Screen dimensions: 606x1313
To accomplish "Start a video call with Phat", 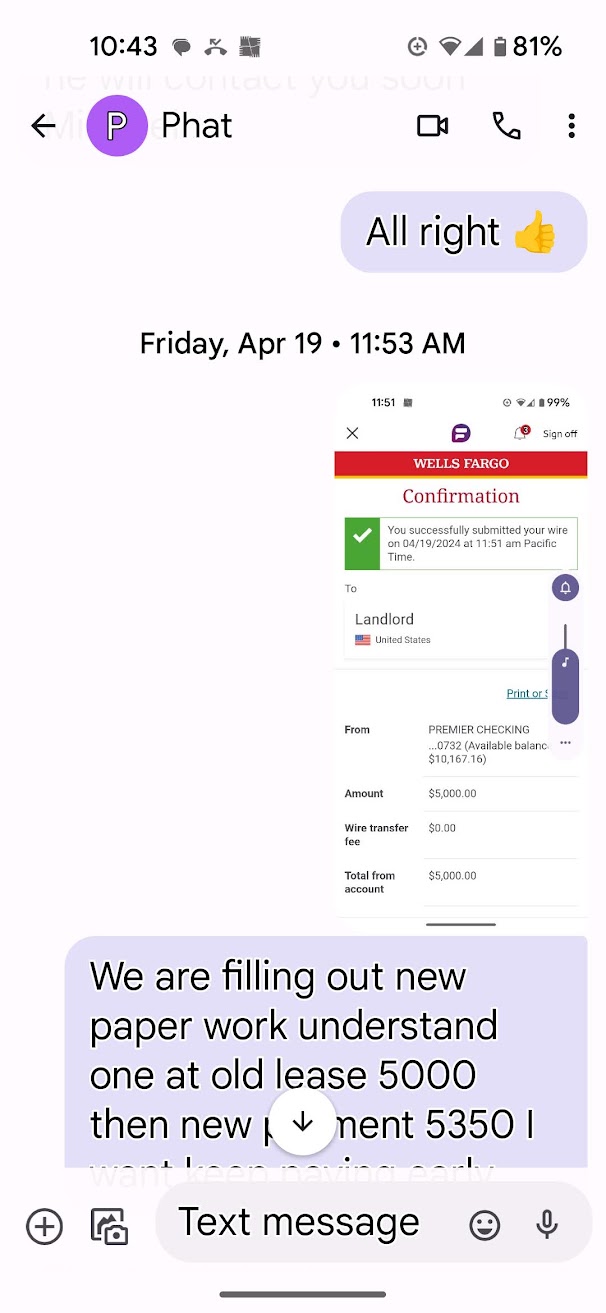I will point(432,126).
